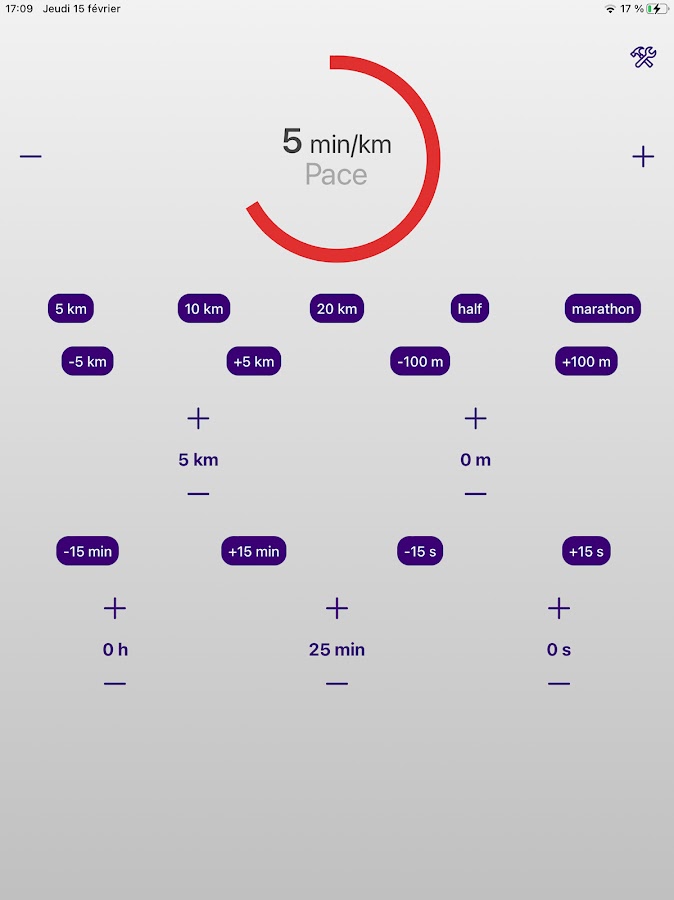The width and height of the screenshot is (674, 900).
Task: Decrease minutes below 25 min
Action: [337, 684]
